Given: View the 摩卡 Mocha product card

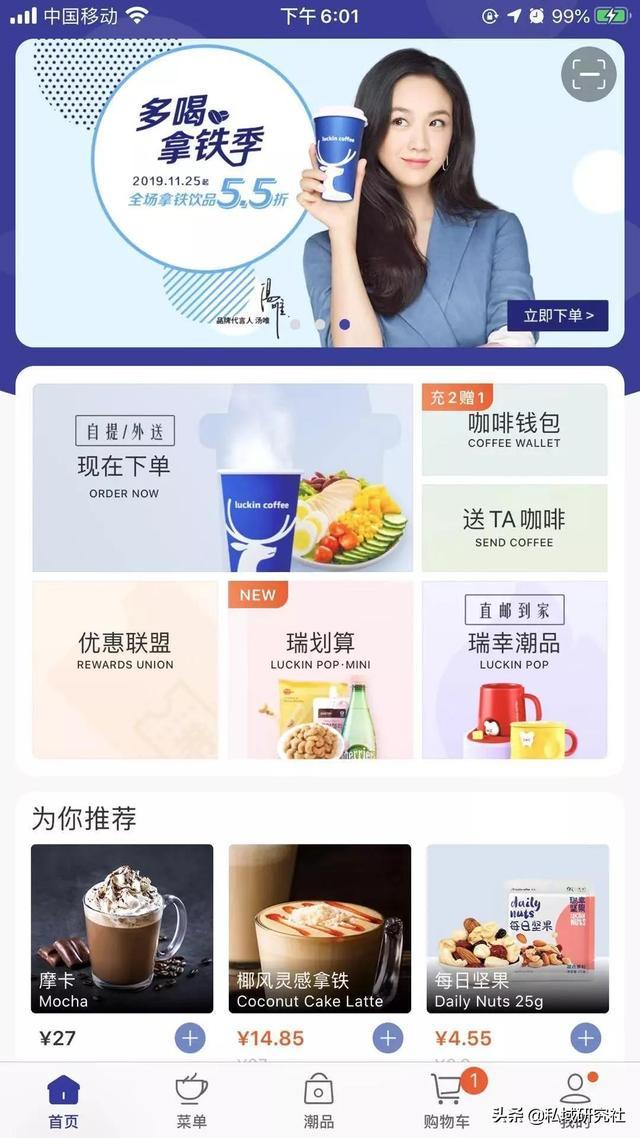Looking at the screenshot, I should (122, 929).
